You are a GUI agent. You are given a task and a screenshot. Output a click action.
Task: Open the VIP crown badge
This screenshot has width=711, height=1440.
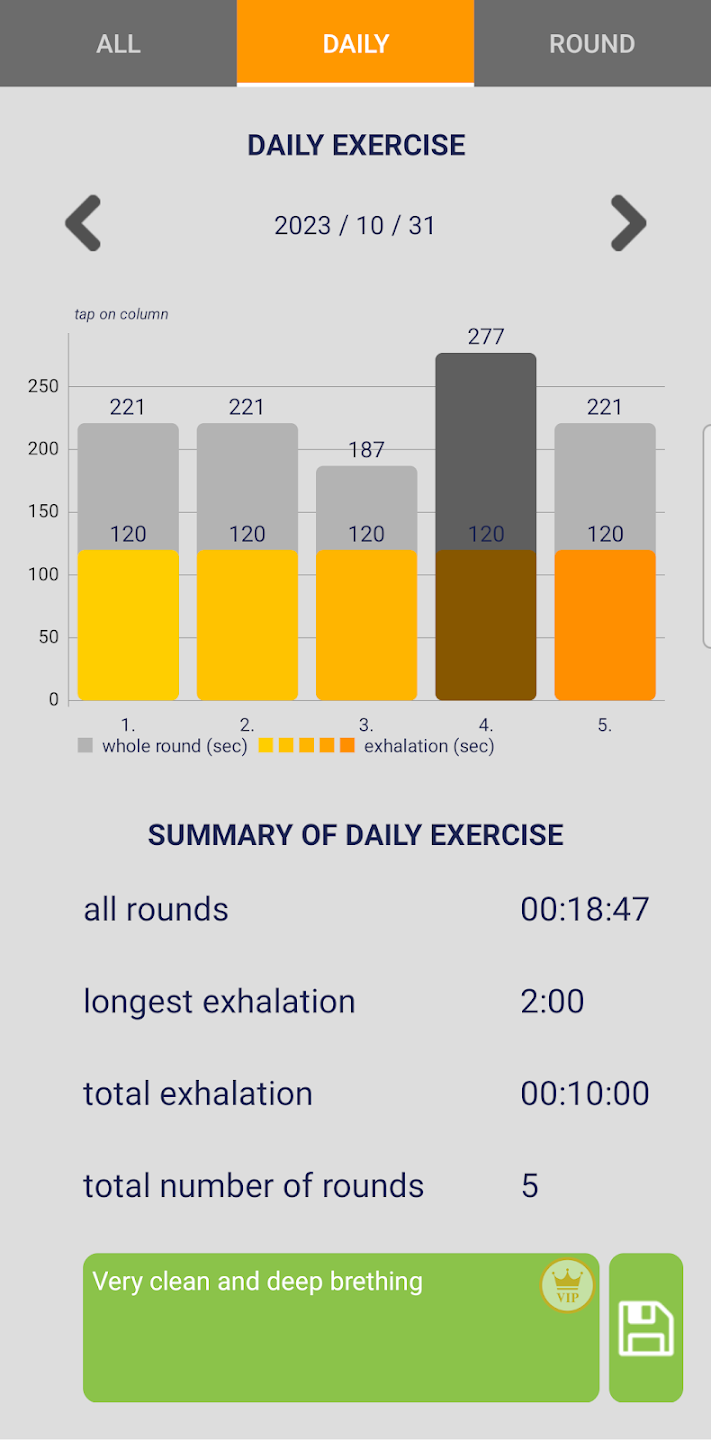tap(567, 1286)
